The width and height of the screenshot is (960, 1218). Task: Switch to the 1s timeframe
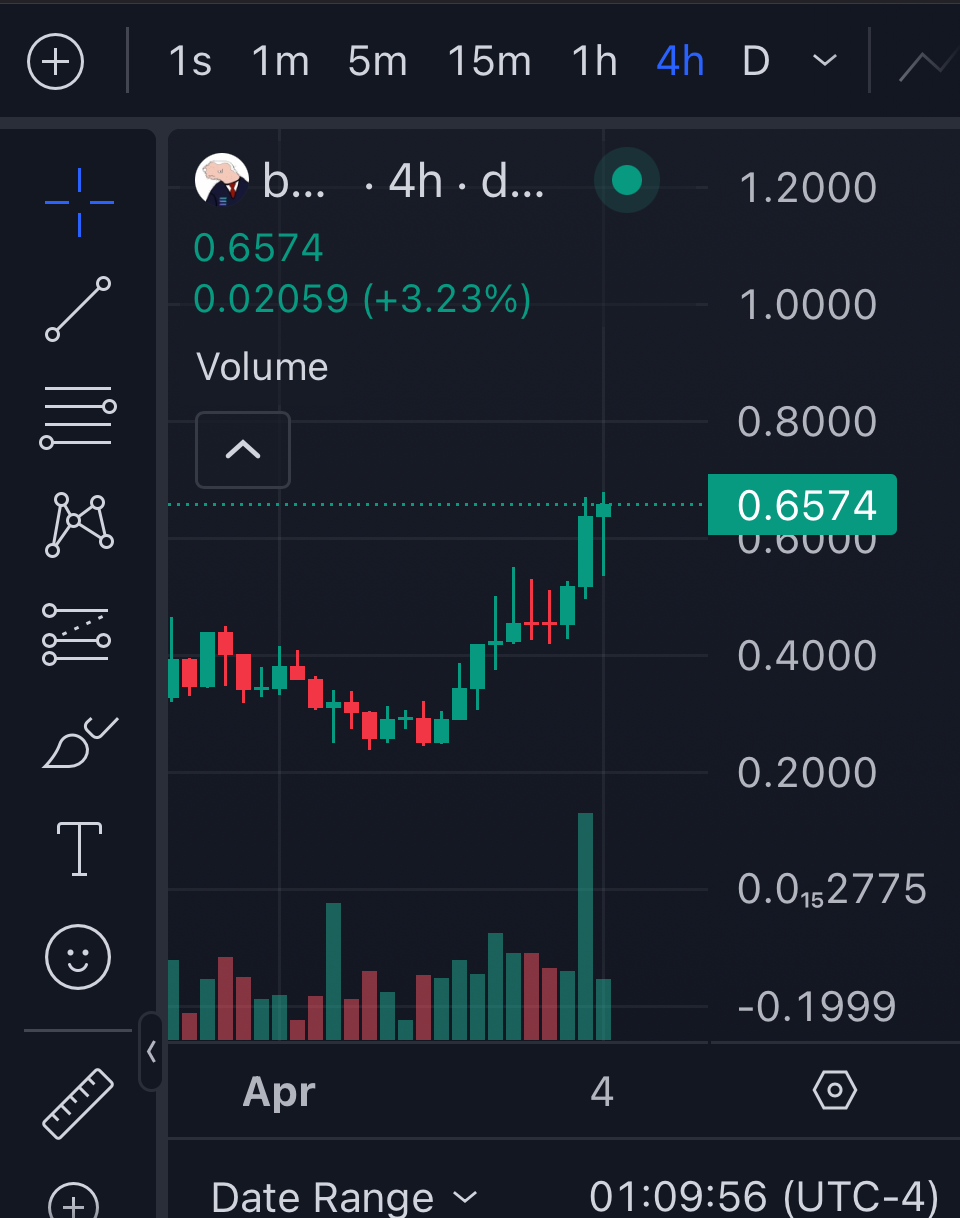(x=190, y=63)
